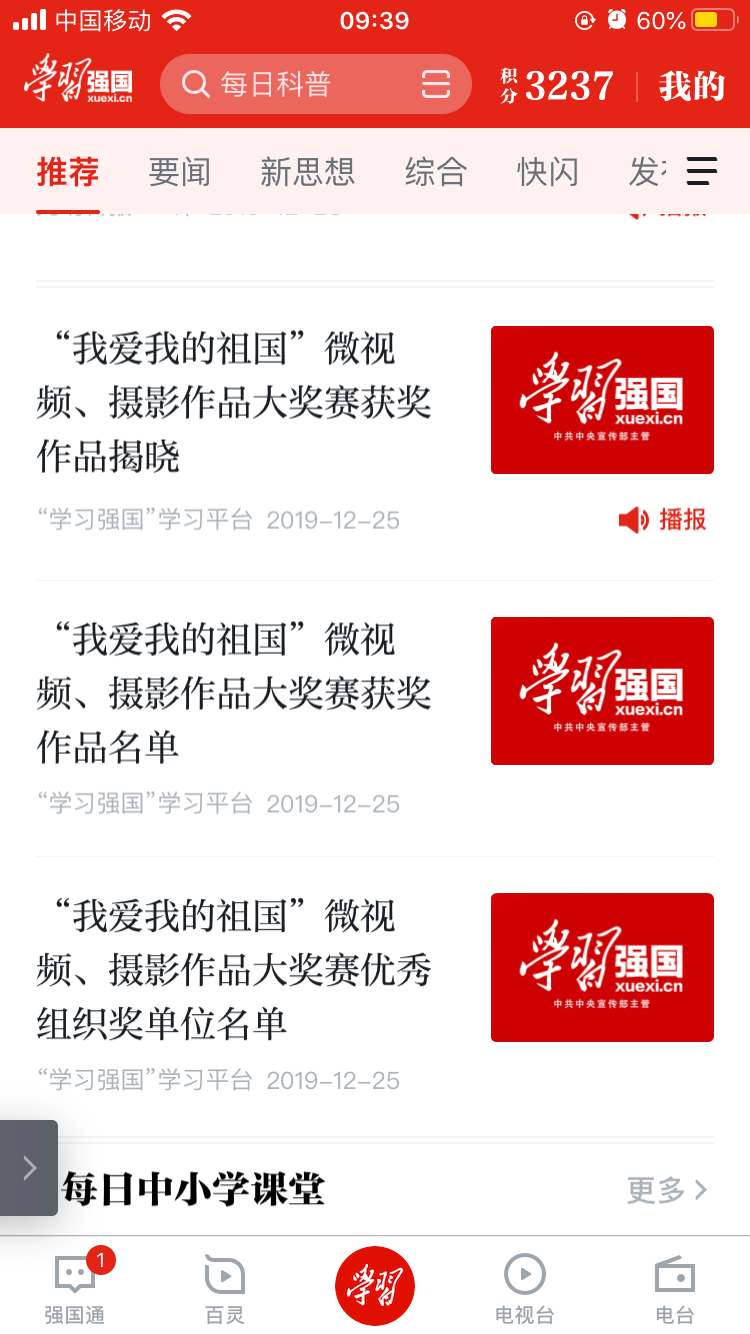Open 强国通 messages tab
Image resolution: width=750 pixels, height=1334 pixels.
click(x=74, y=1288)
